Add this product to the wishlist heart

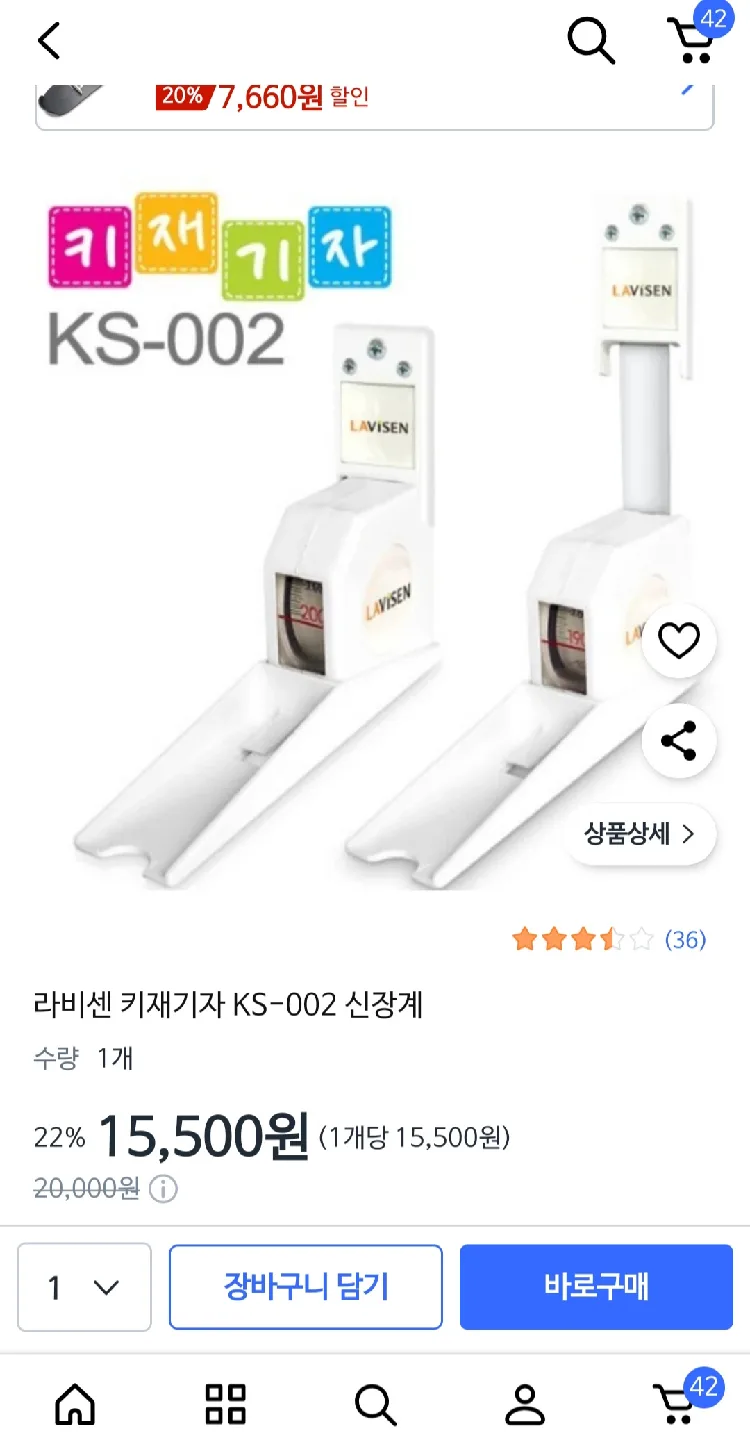tap(679, 641)
